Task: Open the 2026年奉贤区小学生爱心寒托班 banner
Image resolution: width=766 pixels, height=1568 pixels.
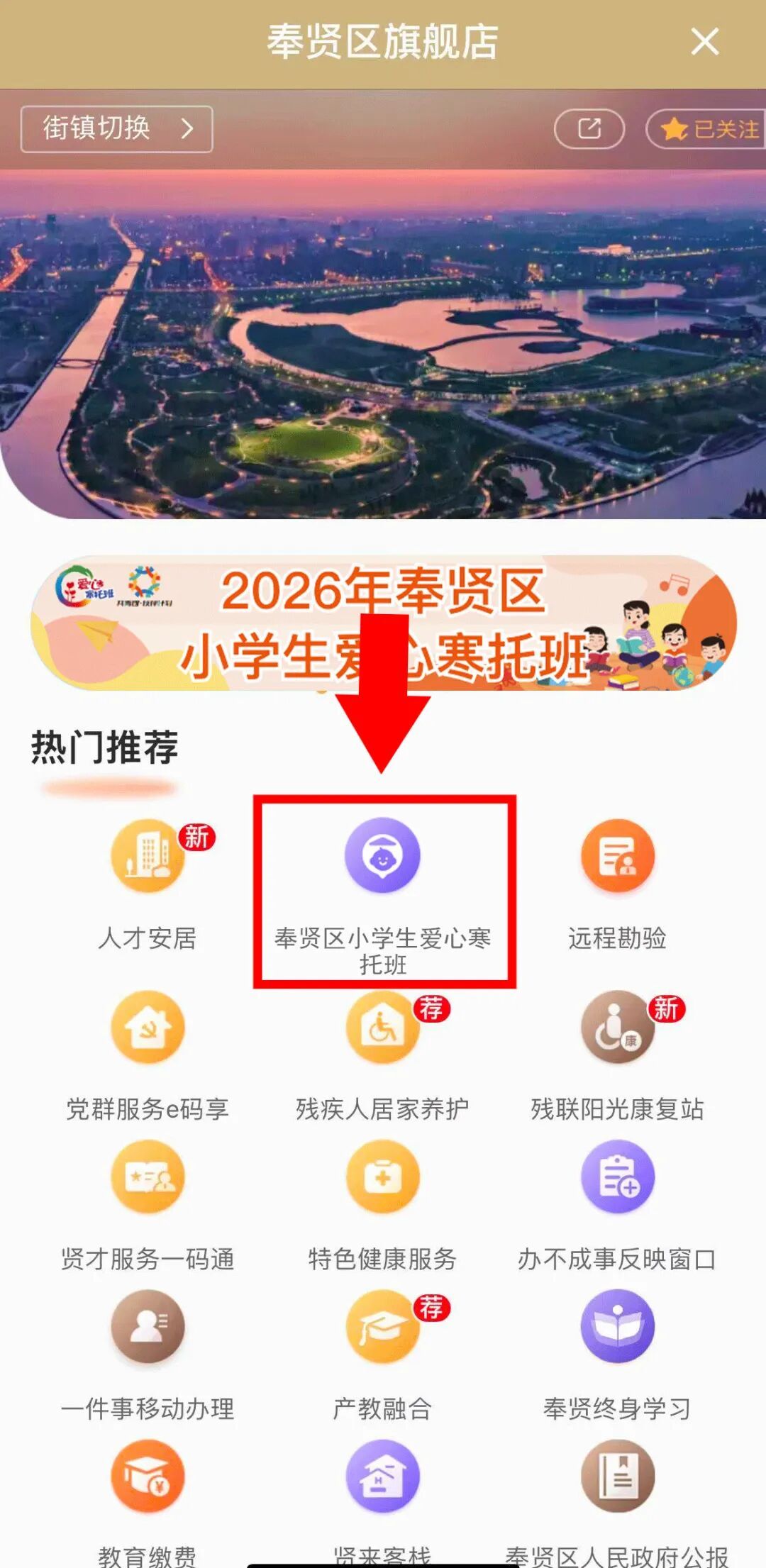Action: point(383,623)
